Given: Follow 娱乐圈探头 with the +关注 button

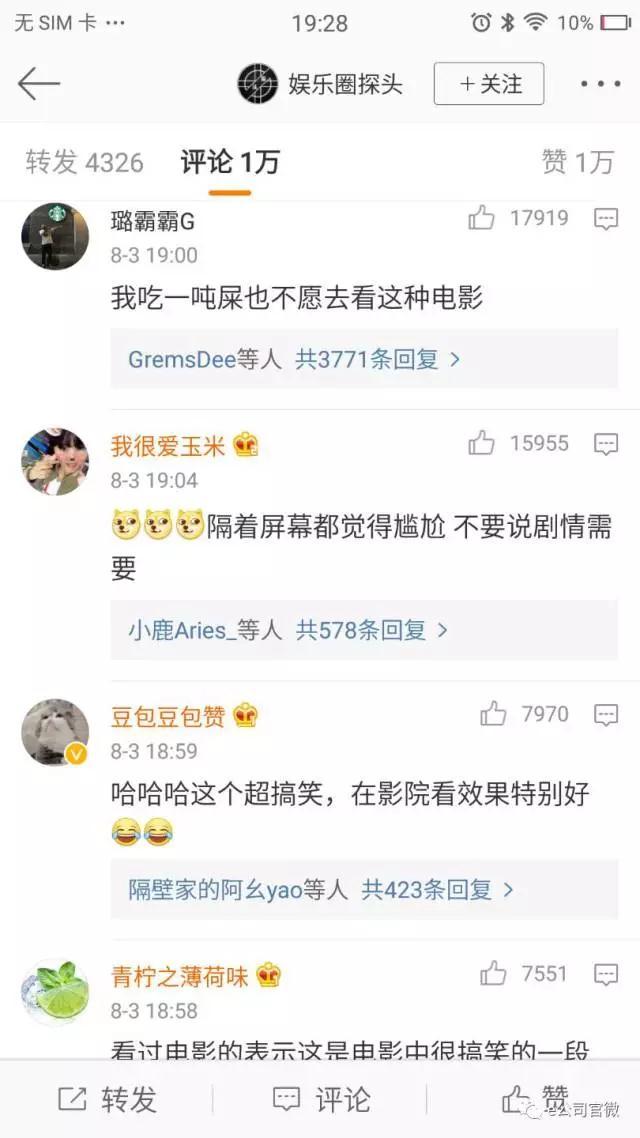Looking at the screenshot, I should point(489,84).
